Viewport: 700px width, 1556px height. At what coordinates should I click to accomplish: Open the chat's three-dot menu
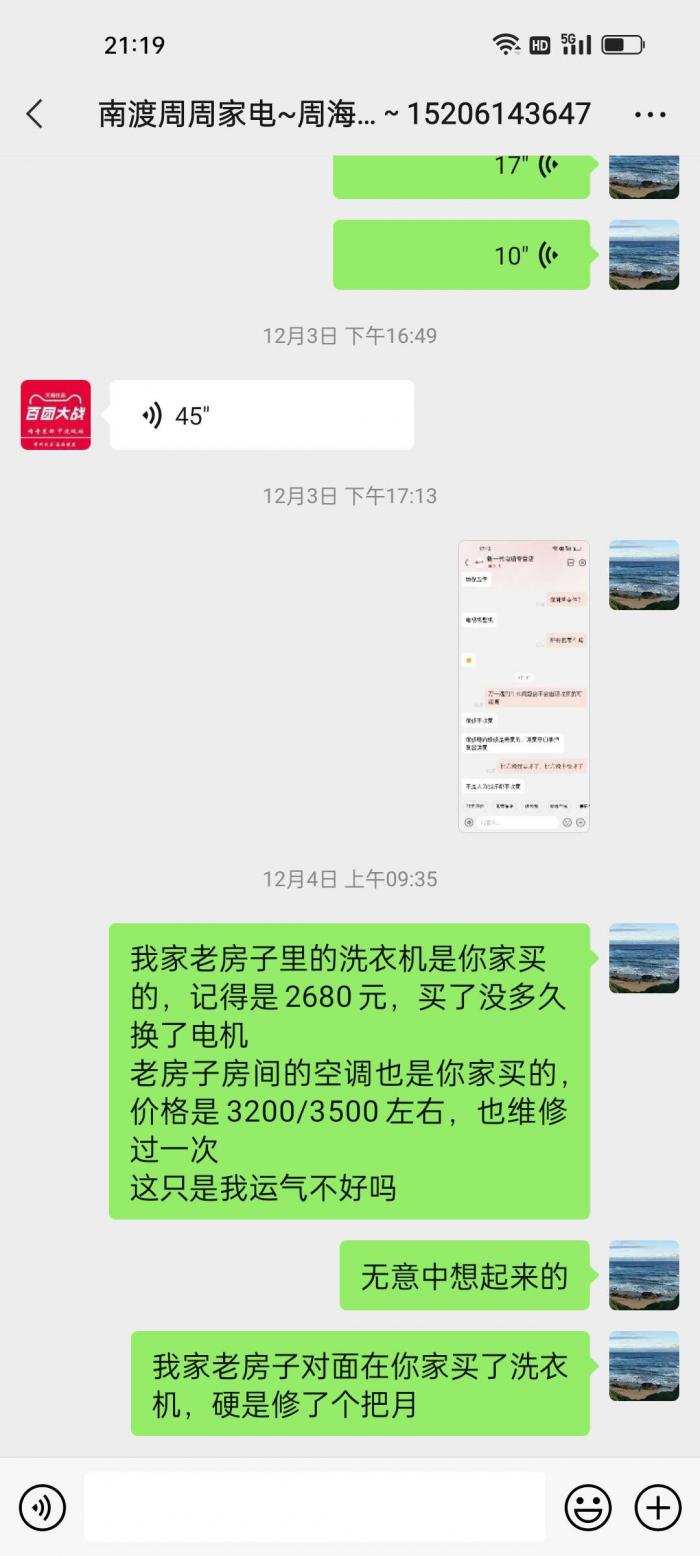[650, 114]
